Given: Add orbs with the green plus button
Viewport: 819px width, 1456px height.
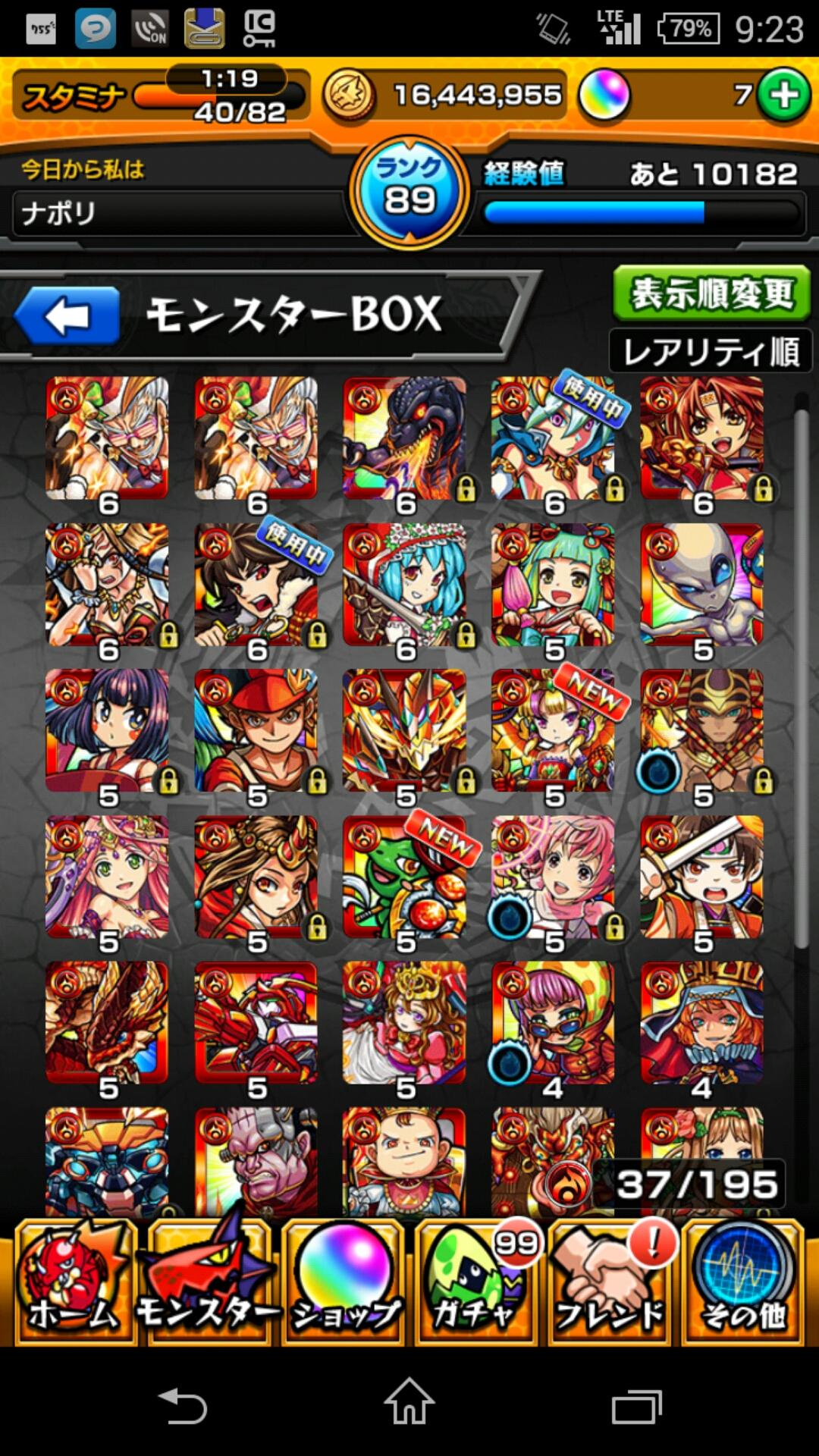Looking at the screenshot, I should [784, 96].
